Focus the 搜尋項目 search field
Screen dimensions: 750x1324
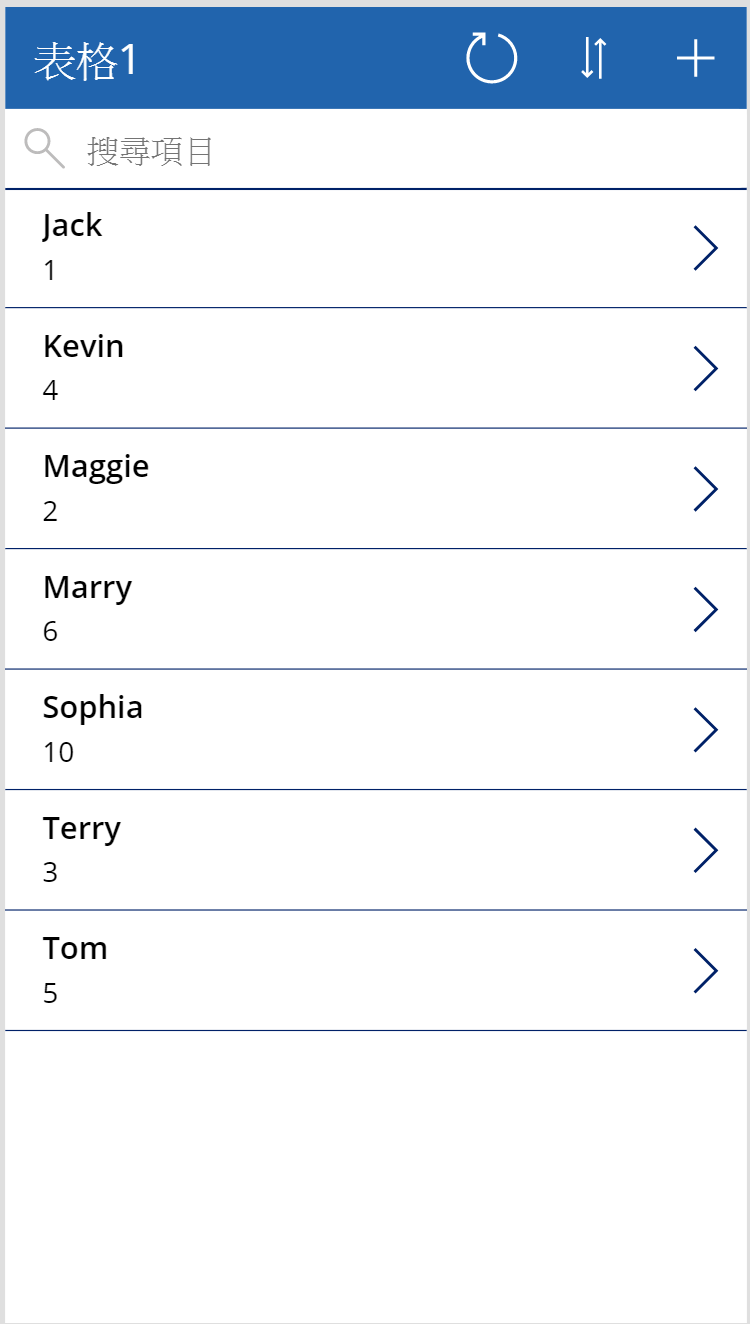tap(400, 151)
